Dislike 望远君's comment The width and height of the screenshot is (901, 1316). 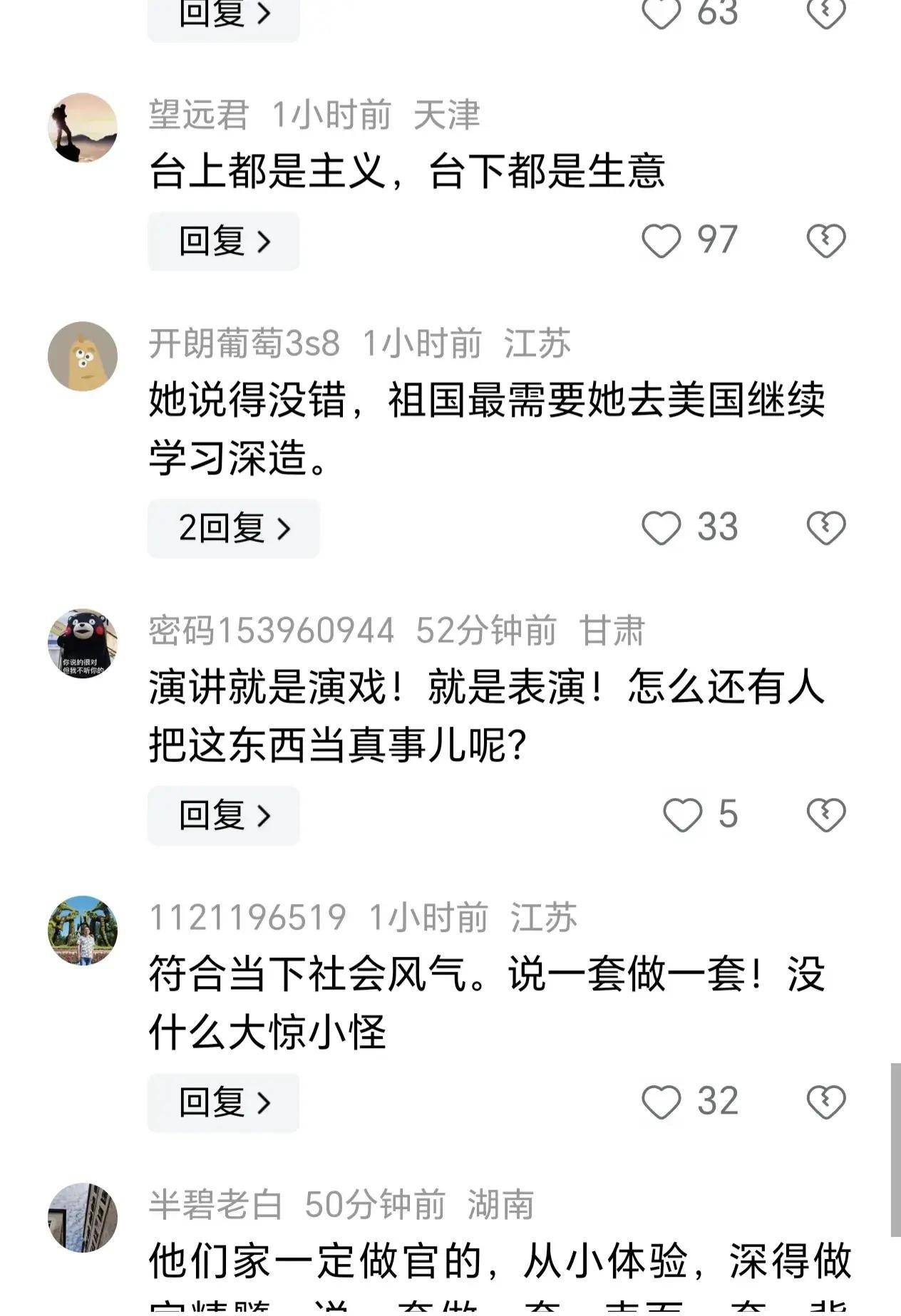coord(825,240)
